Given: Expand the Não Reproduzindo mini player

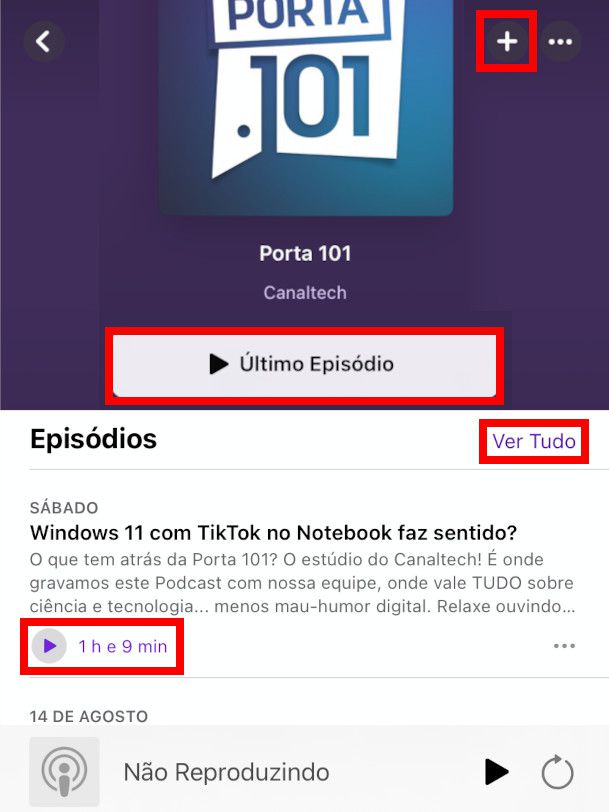Looking at the screenshot, I should pyautogui.click(x=226, y=772).
